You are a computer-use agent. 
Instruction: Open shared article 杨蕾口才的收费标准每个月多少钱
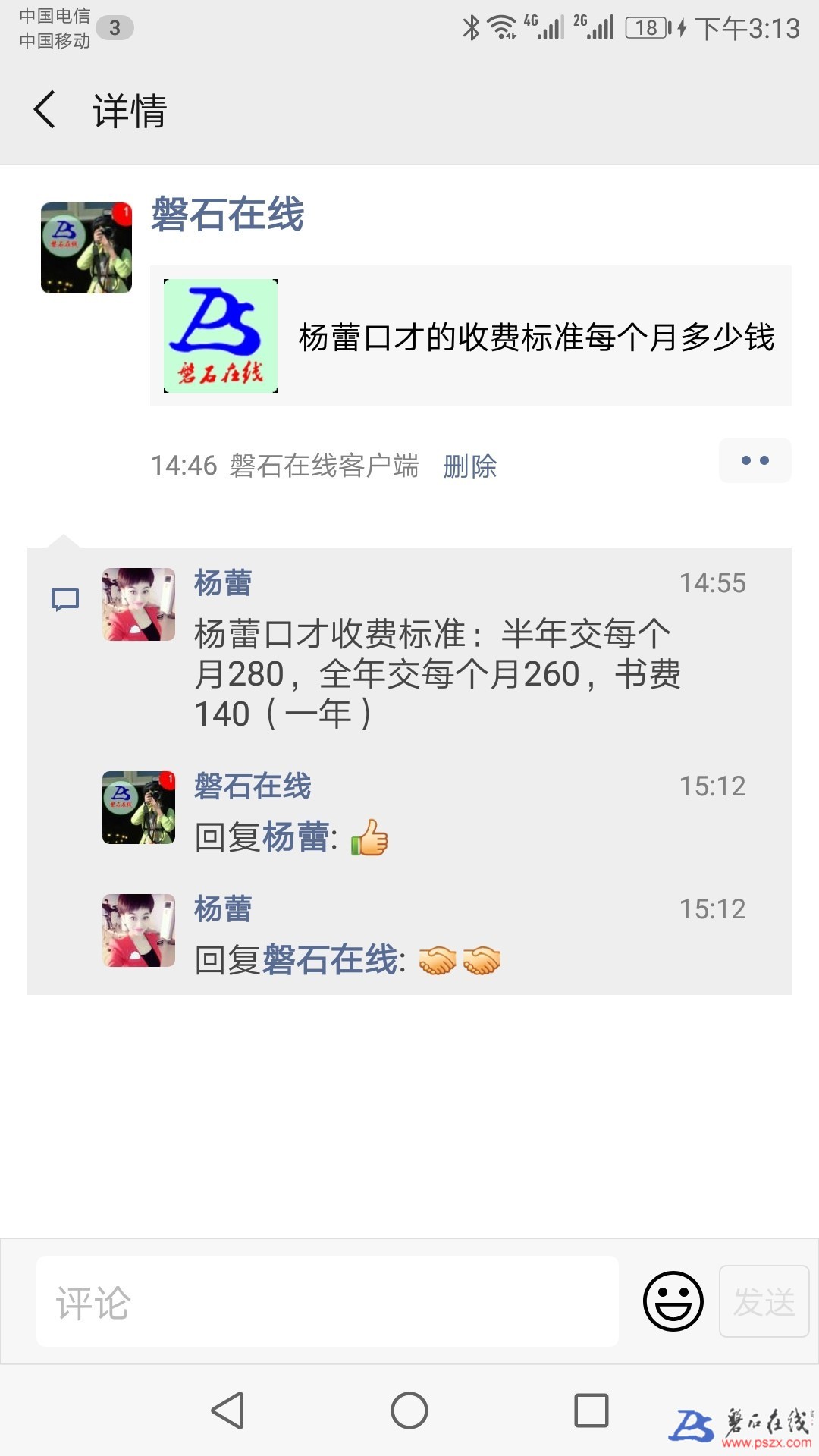tap(470, 336)
